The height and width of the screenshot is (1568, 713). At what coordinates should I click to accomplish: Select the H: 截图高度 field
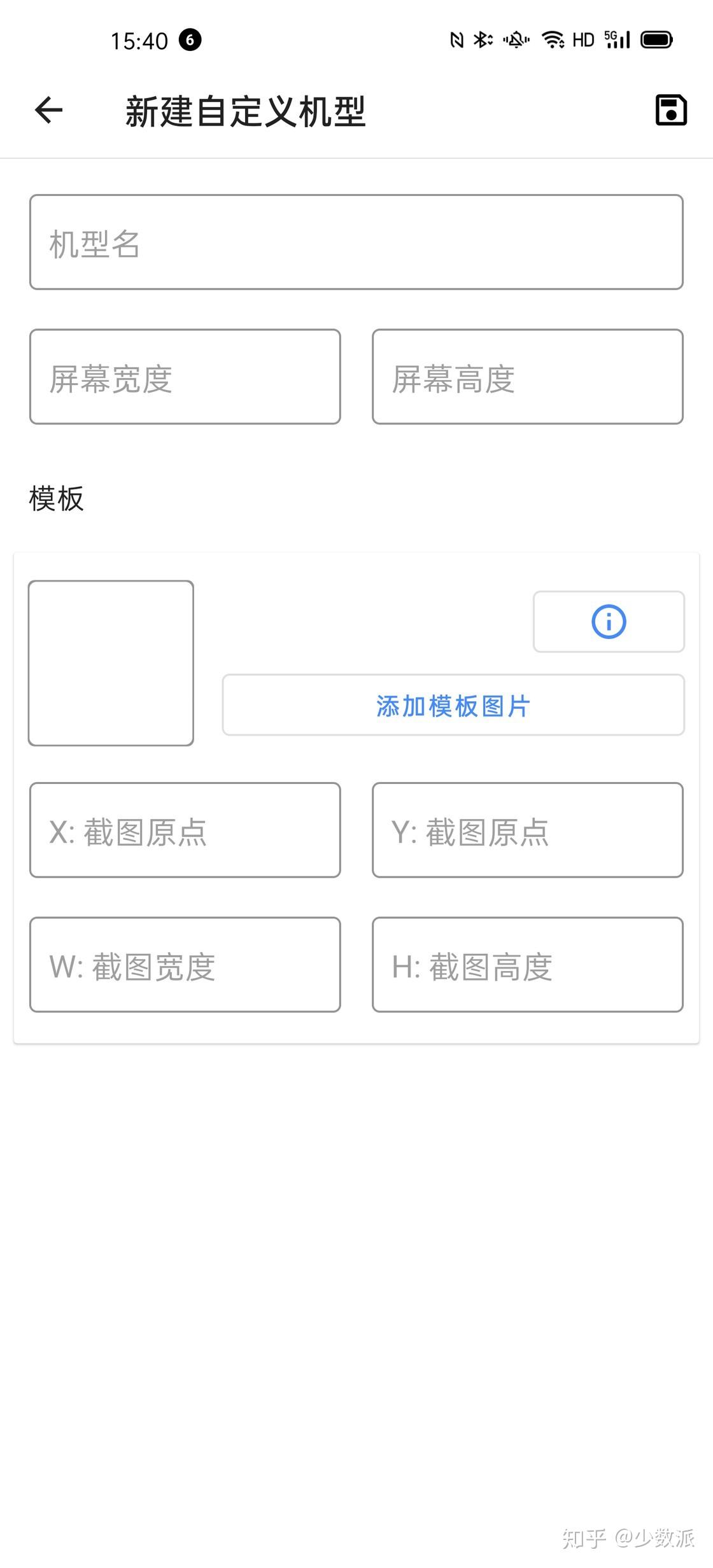click(x=528, y=965)
